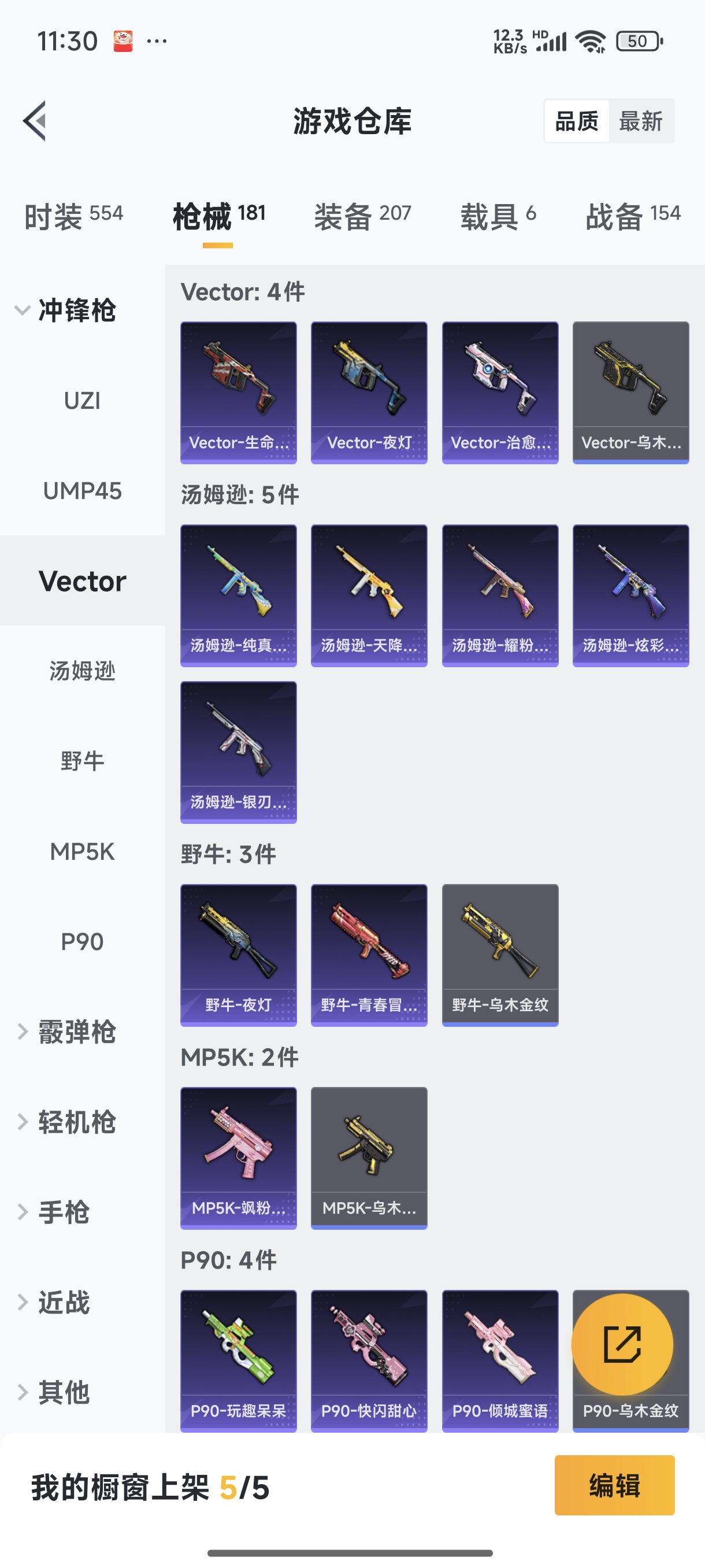Expand the 轻机枪 category
This screenshot has width=705, height=1568.
pos(66,1122)
